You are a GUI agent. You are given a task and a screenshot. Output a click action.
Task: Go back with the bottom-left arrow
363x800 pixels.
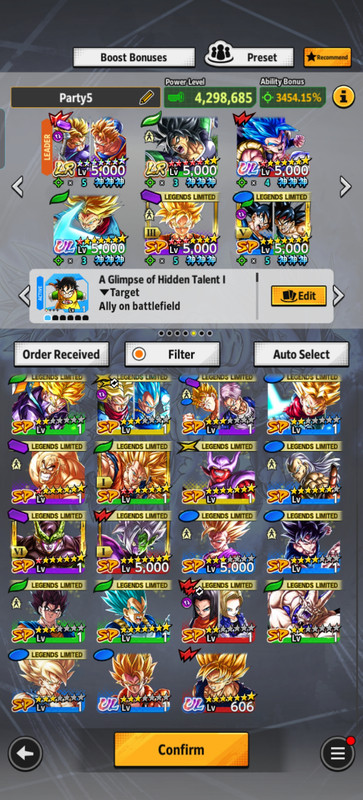(25, 754)
